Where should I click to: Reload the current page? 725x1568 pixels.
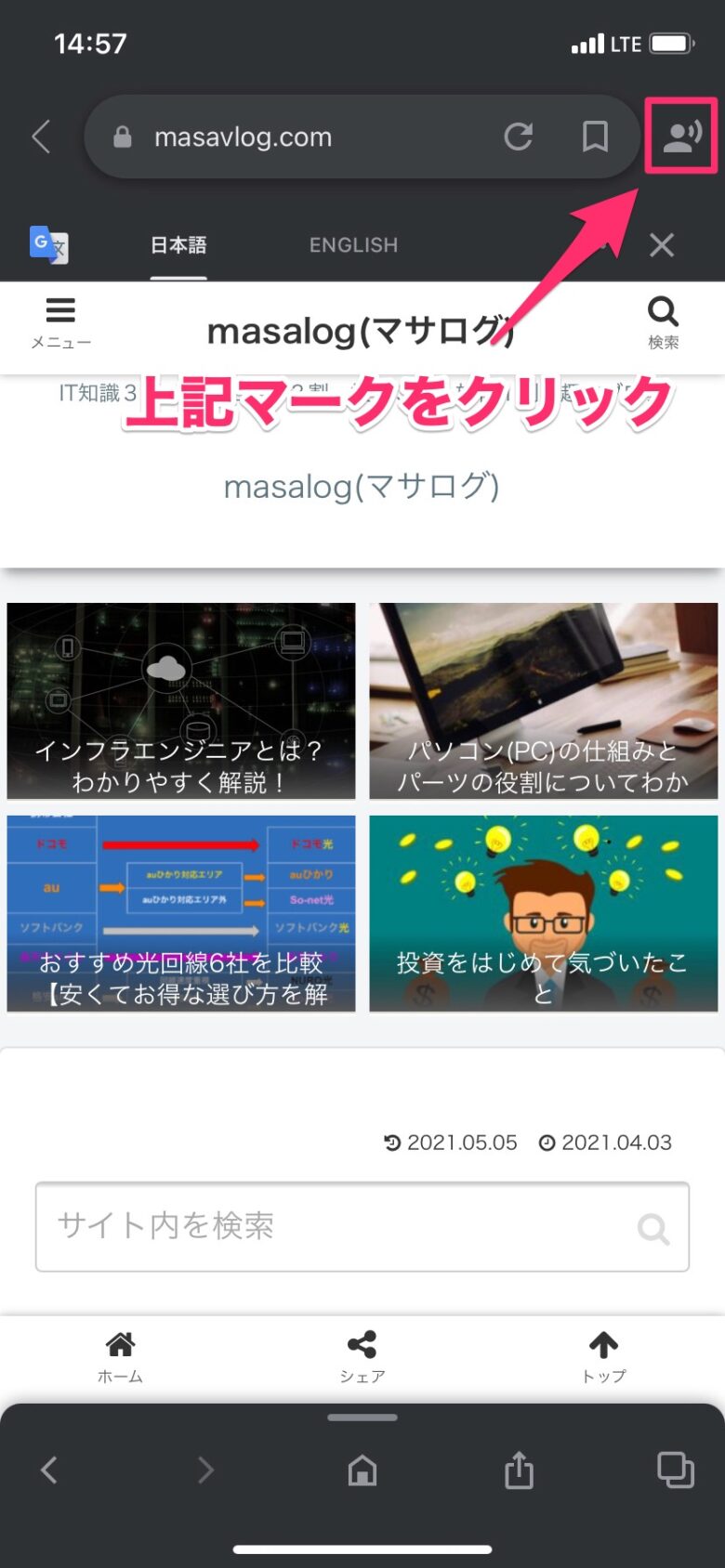pyautogui.click(x=519, y=137)
